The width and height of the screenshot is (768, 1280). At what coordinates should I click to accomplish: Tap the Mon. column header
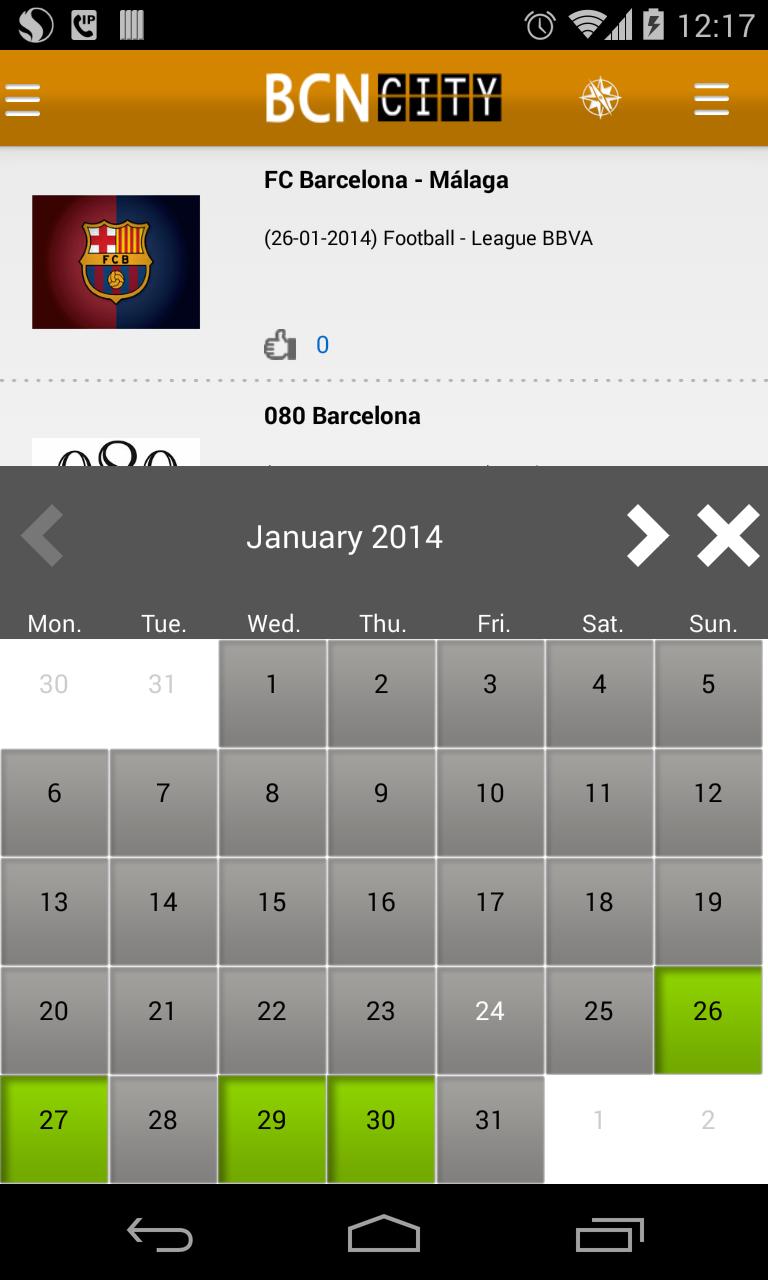pyautogui.click(x=54, y=623)
